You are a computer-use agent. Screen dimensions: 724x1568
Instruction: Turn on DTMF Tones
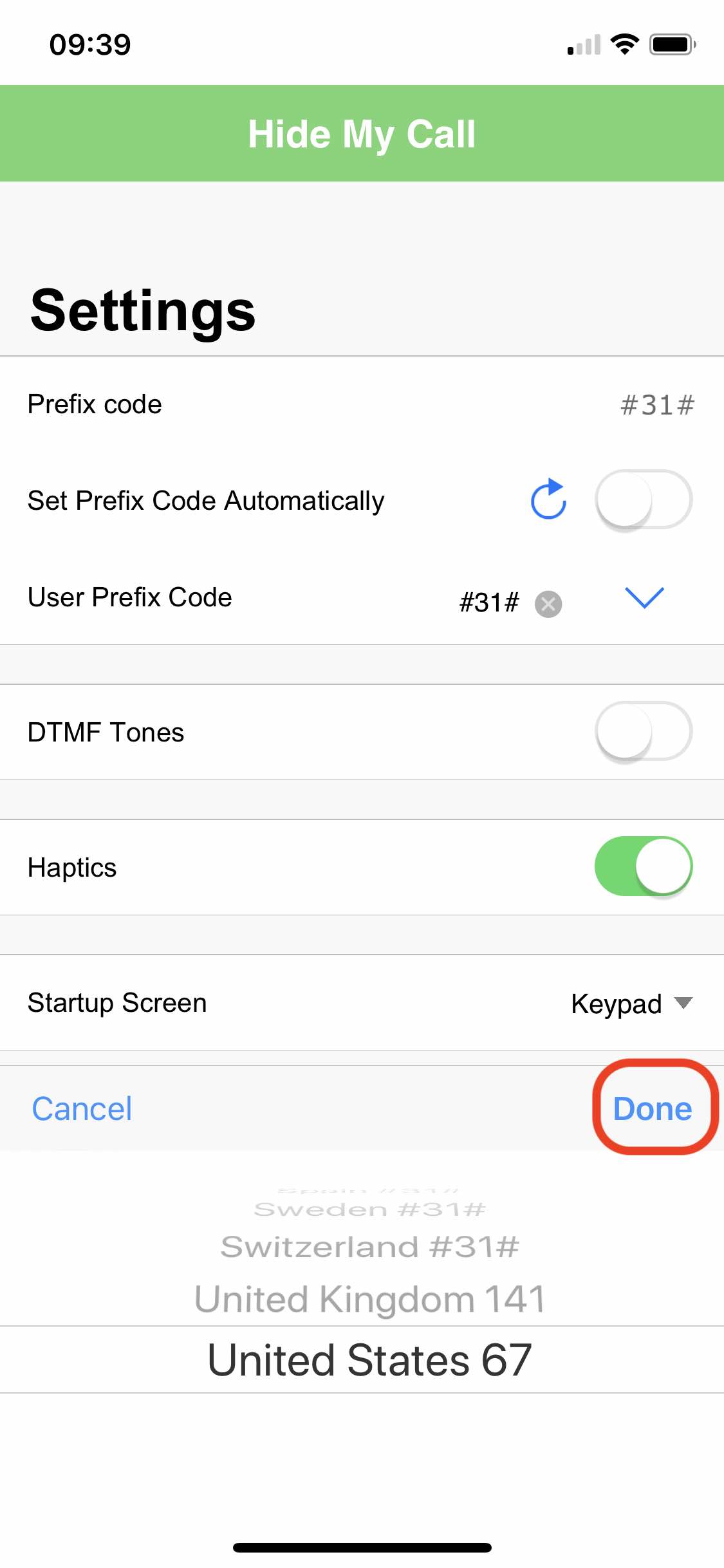click(644, 732)
